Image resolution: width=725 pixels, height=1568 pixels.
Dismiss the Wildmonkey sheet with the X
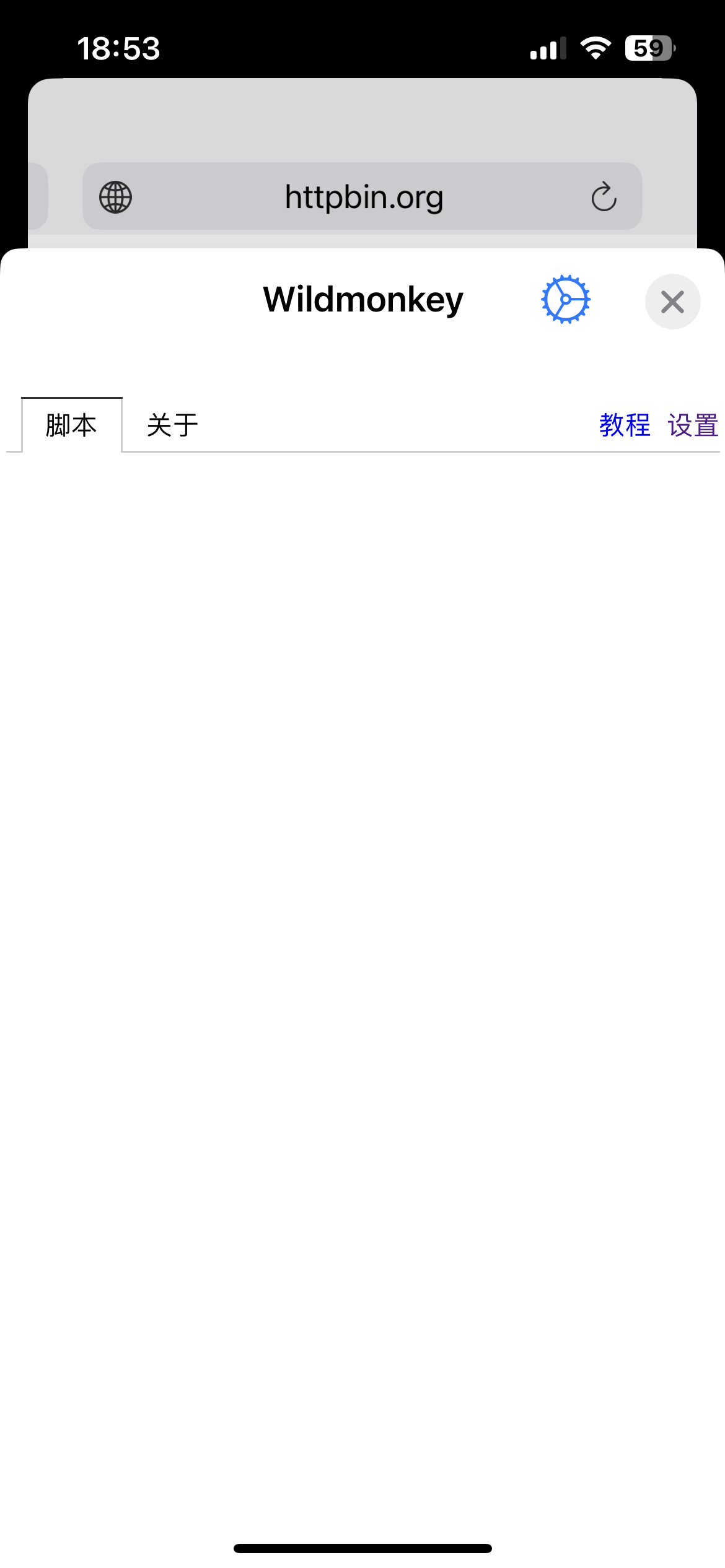pos(672,302)
